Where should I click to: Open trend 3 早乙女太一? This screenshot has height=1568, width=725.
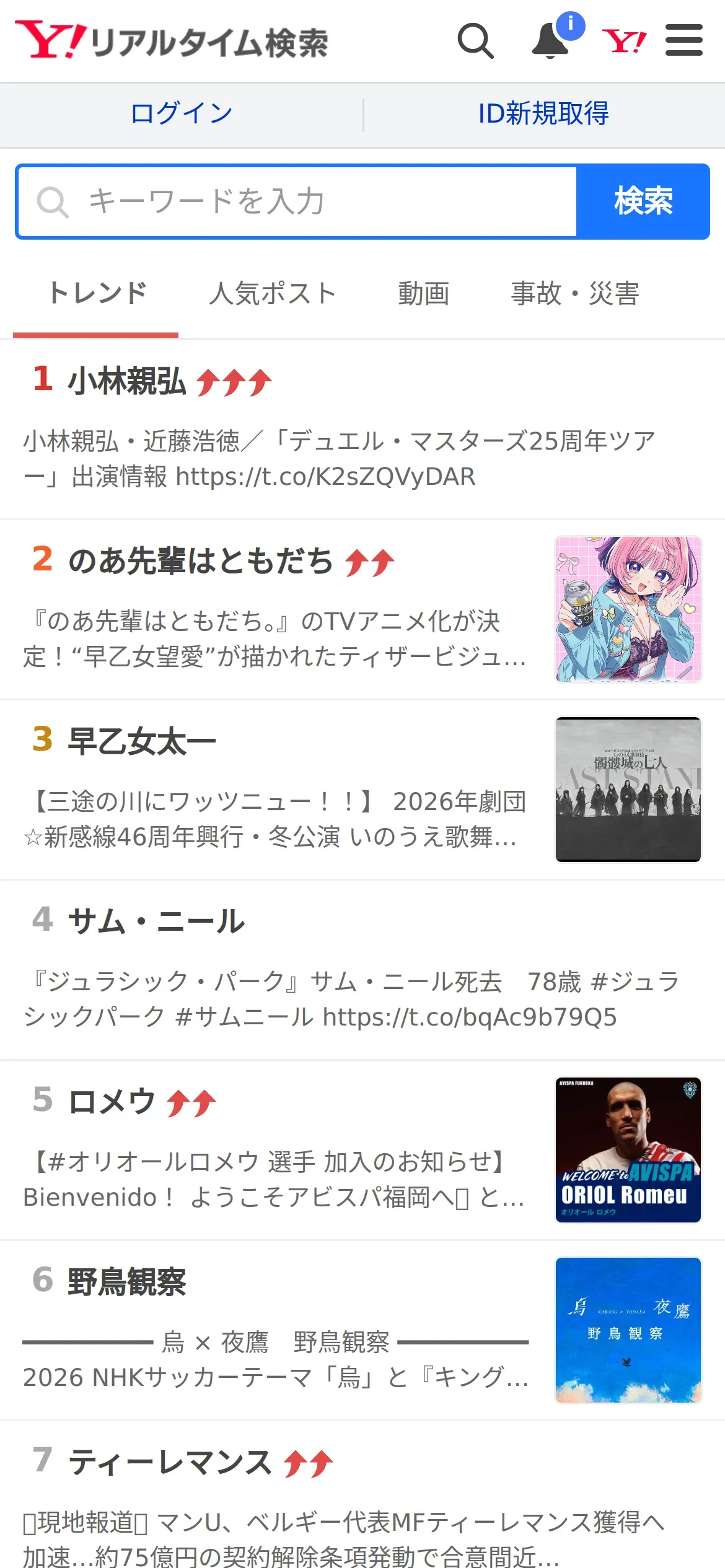[362, 790]
